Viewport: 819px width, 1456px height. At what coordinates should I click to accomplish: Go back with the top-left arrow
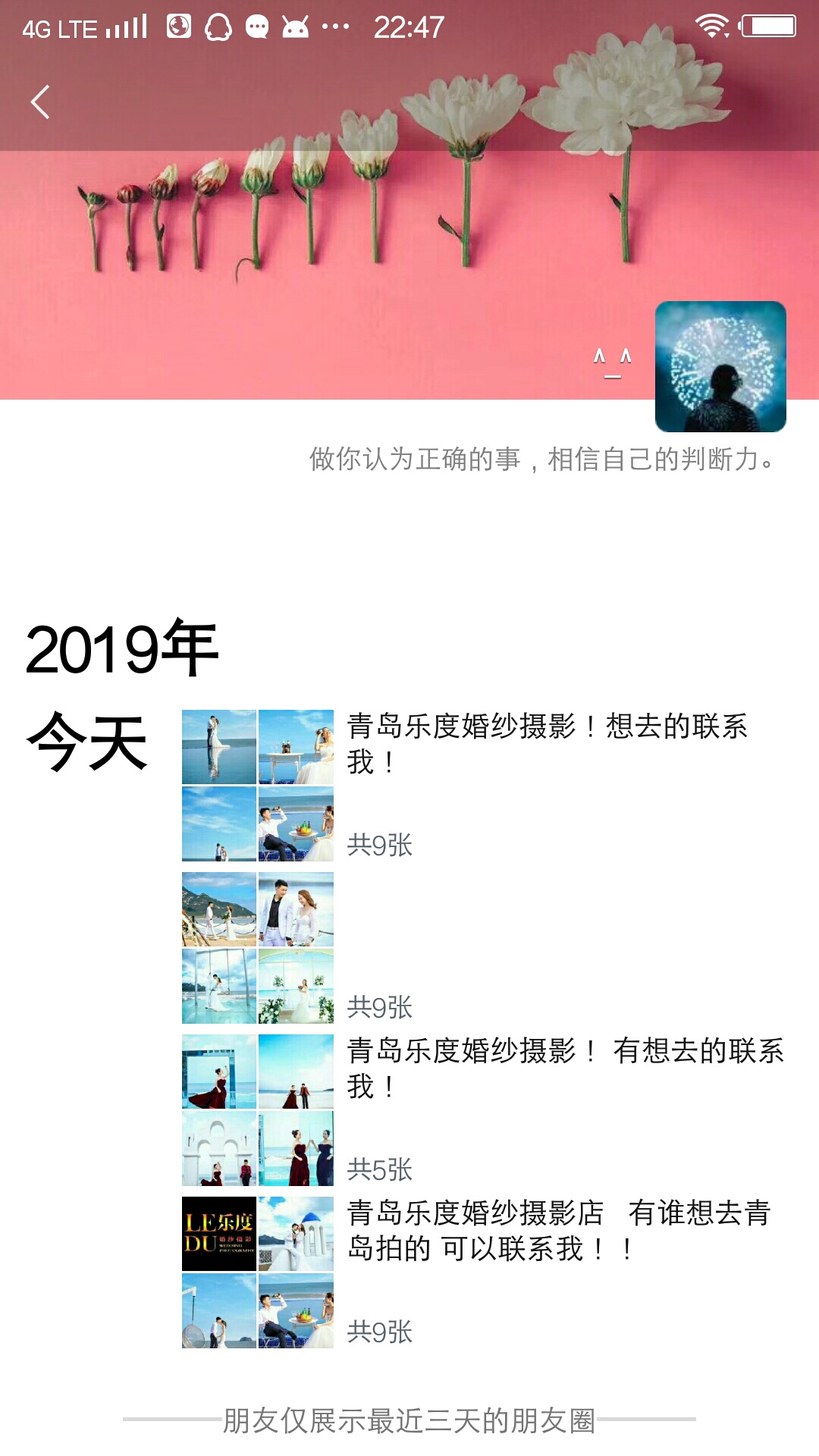(41, 102)
